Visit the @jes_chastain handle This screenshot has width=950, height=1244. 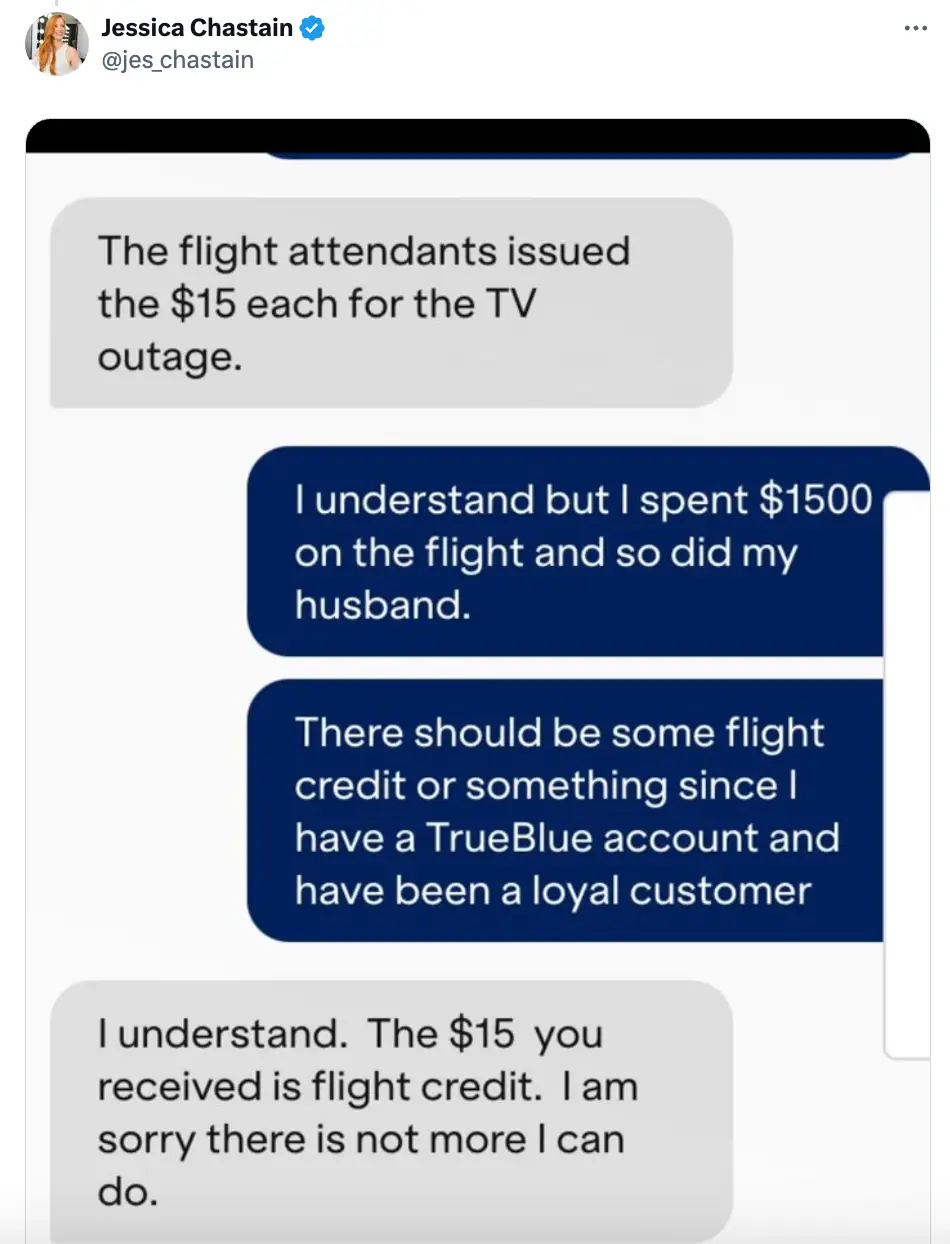tap(177, 60)
